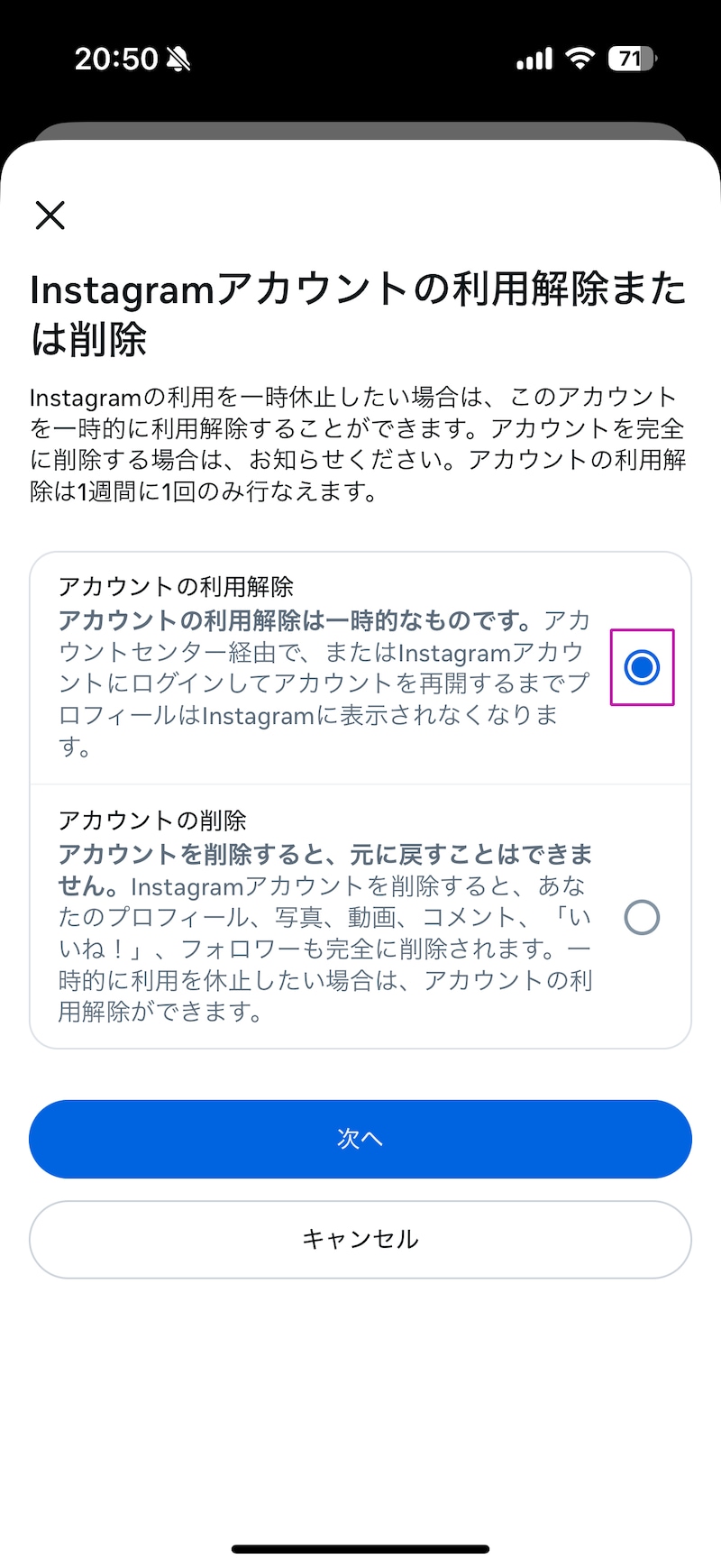Select the アカウントの削除 radio button

642,917
